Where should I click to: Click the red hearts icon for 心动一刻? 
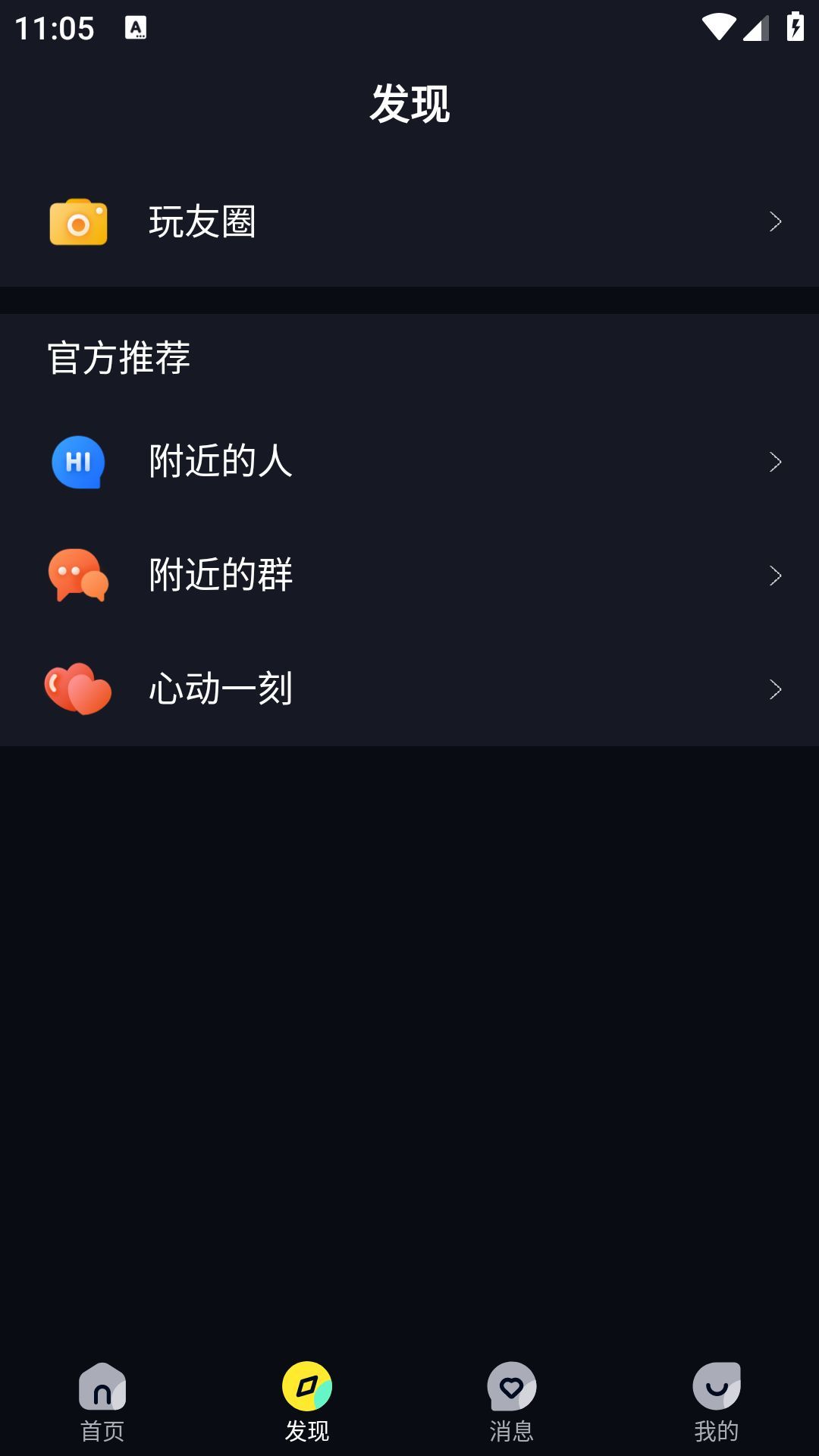pyautogui.click(x=77, y=690)
